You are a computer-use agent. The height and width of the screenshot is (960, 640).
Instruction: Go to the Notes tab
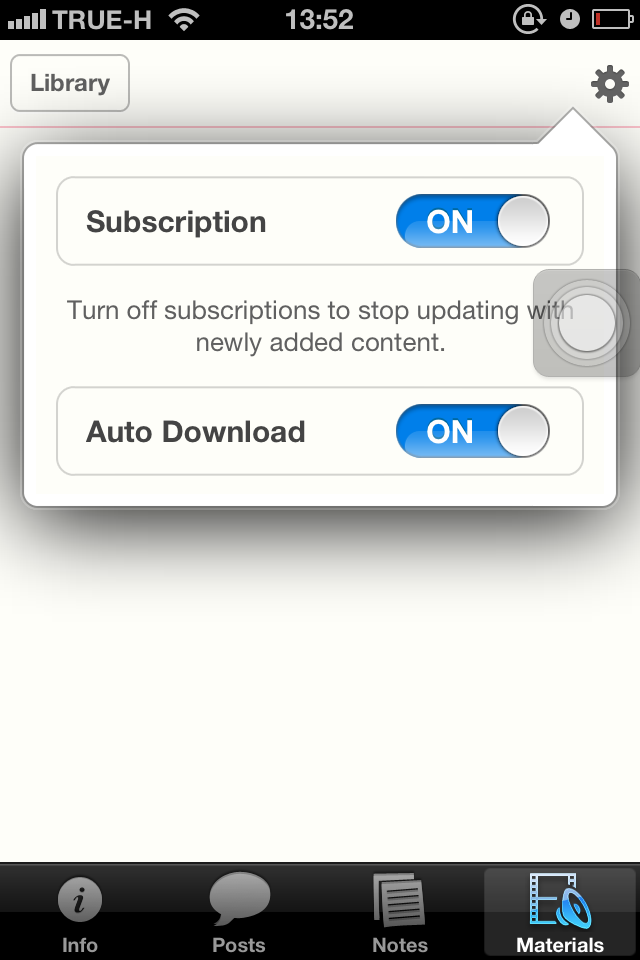pos(400,912)
